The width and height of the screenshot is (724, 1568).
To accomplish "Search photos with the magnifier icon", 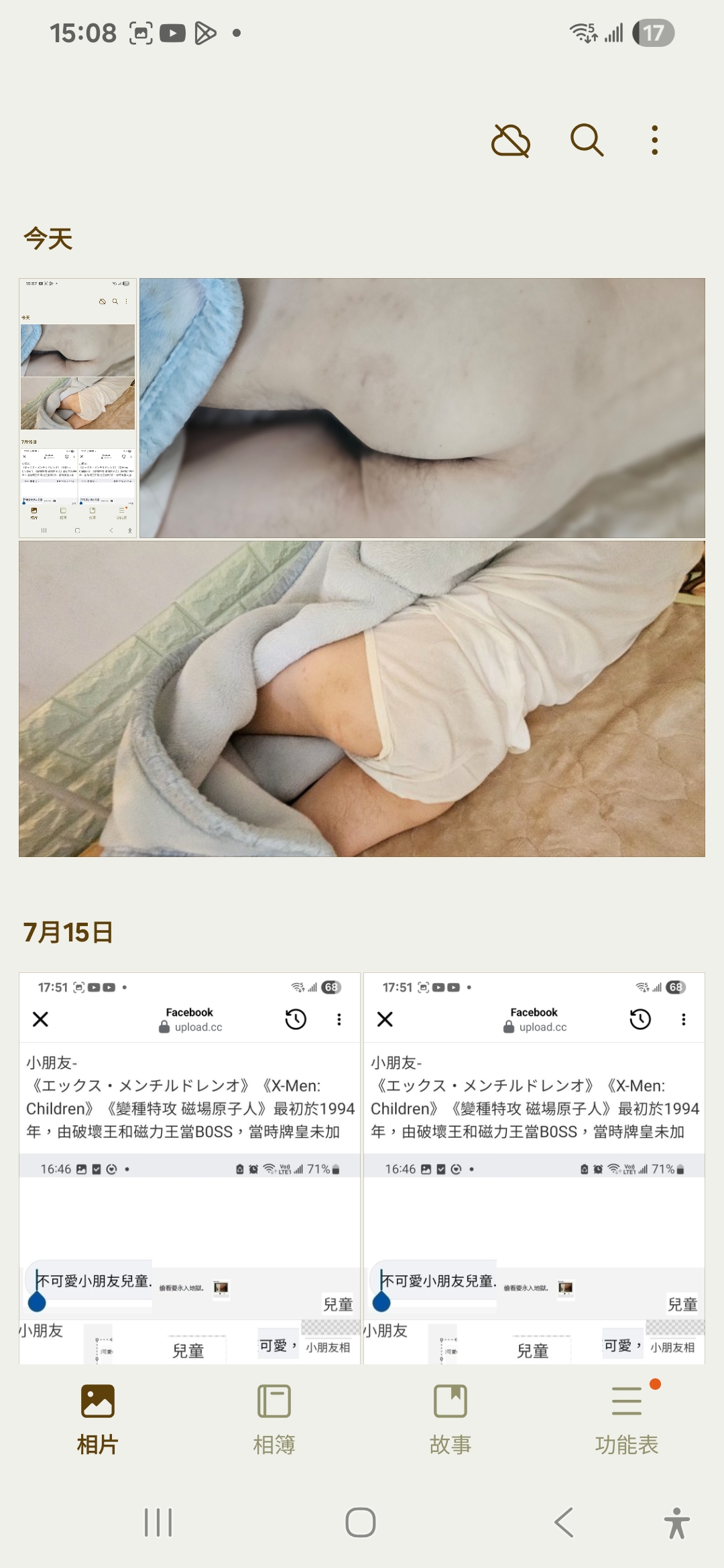I will click(587, 140).
